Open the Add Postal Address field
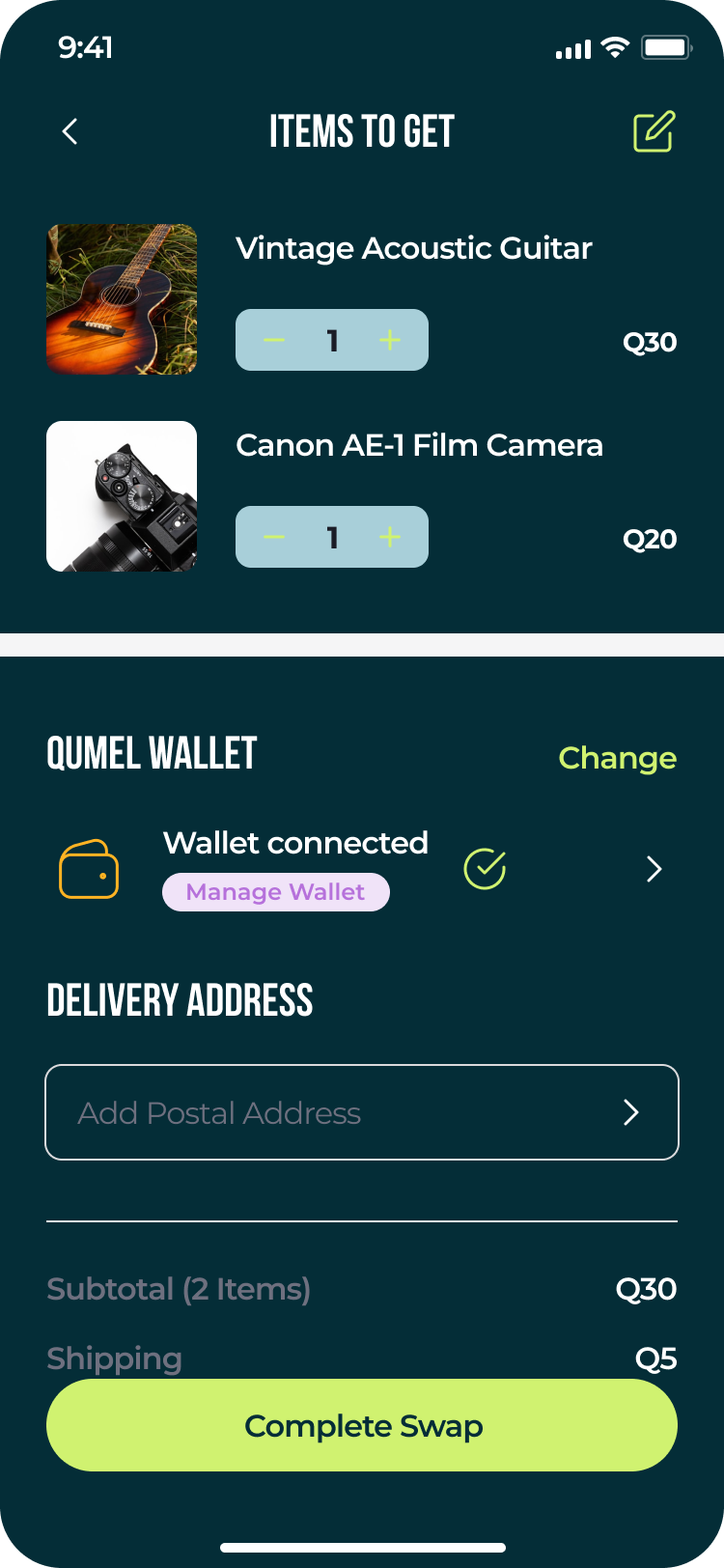Screen dimensions: 724x1568 pyautogui.click(x=362, y=1112)
